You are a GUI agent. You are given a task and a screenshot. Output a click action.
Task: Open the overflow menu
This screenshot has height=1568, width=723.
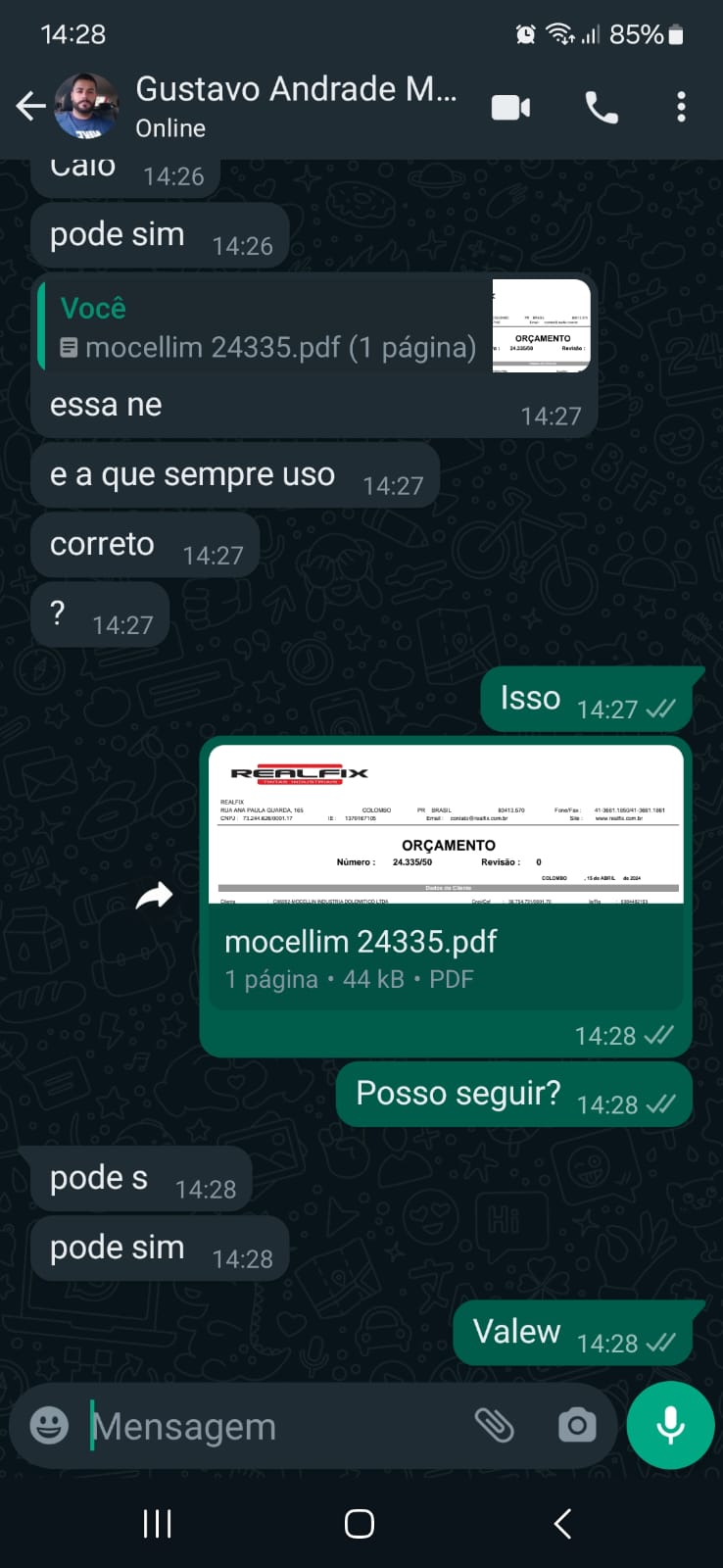click(x=681, y=107)
